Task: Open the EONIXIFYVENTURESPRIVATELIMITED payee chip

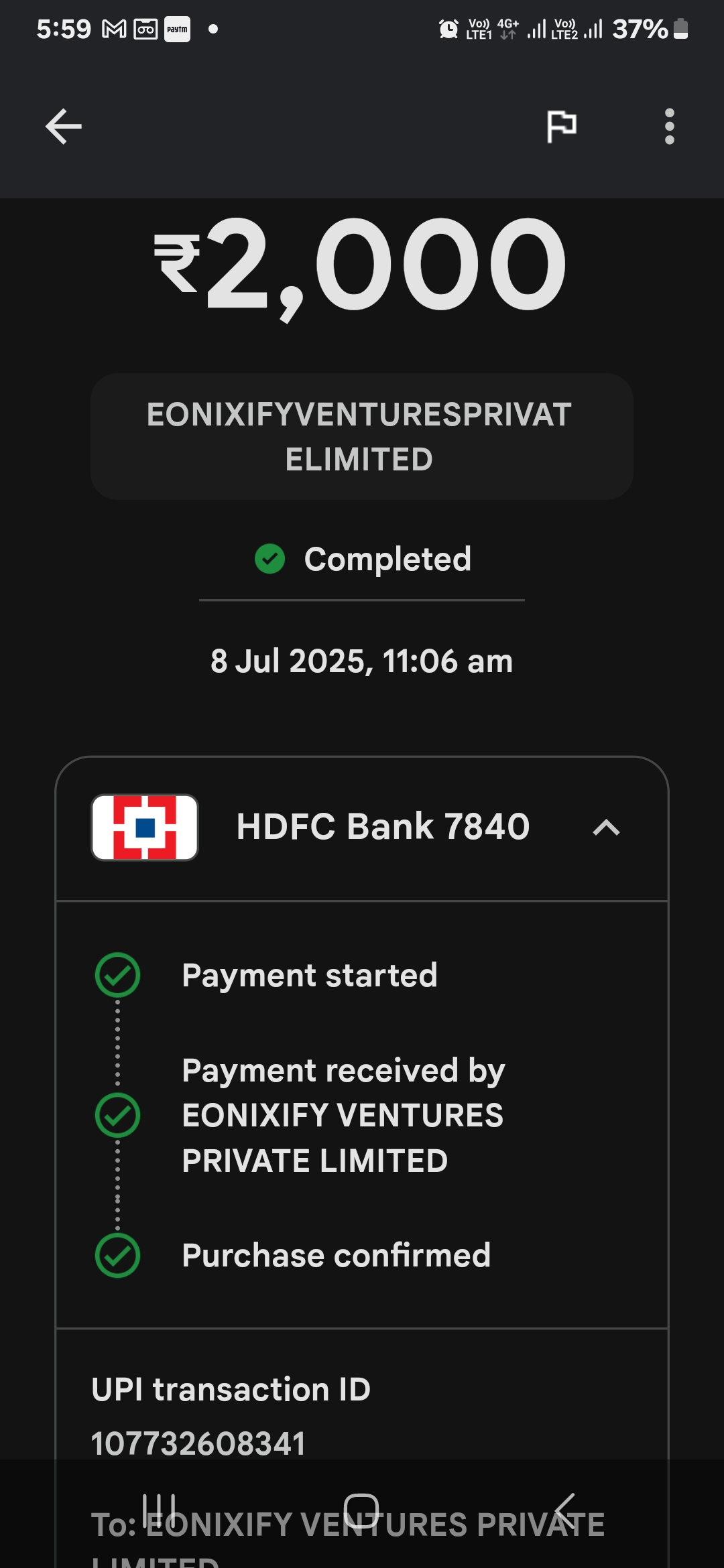Action: point(361,436)
